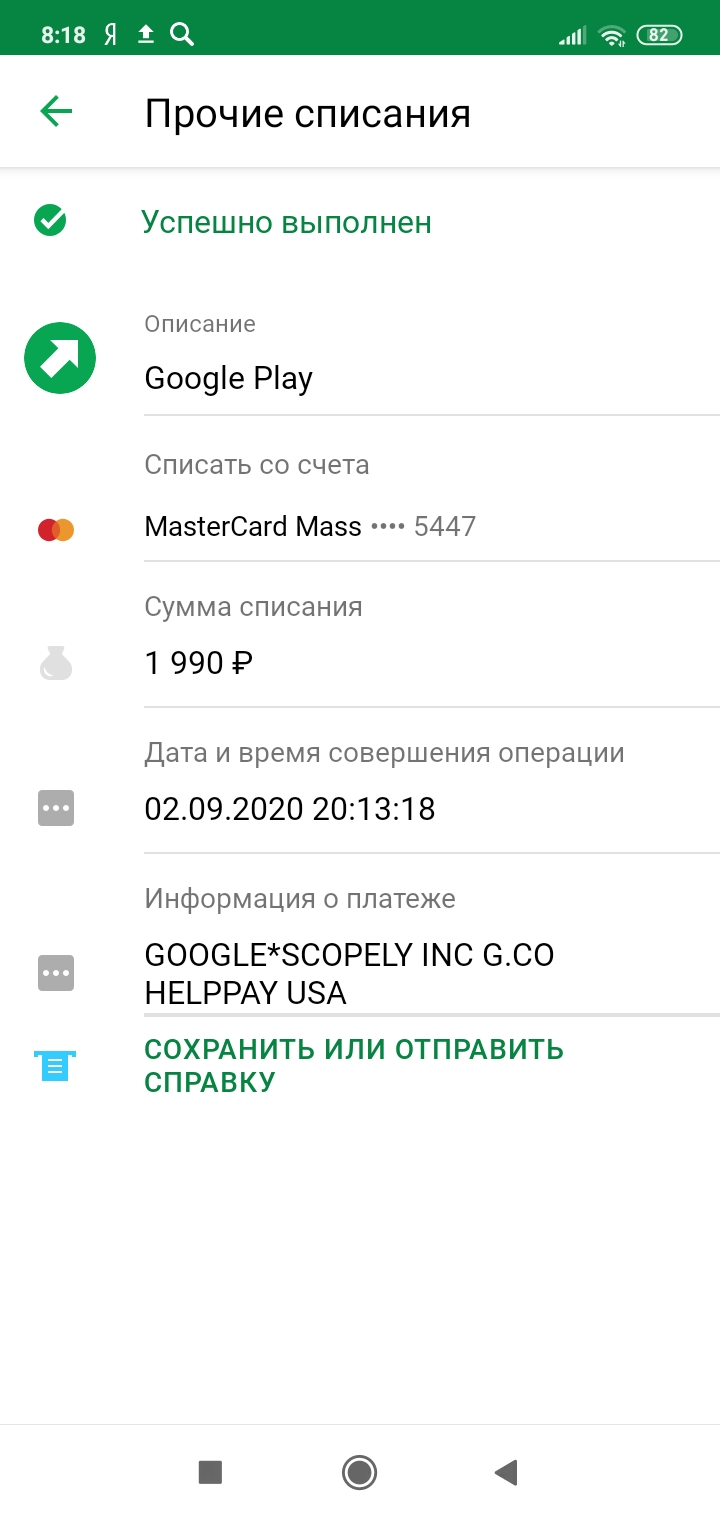Tap the system back button
The height and width of the screenshot is (1520, 720).
506,1472
